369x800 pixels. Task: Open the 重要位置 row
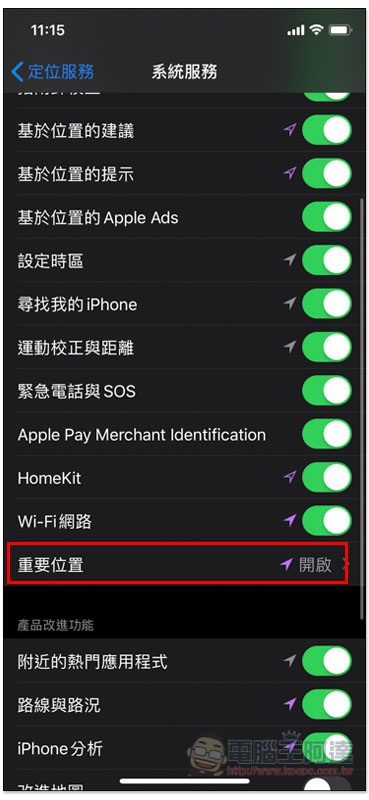pos(178,564)
